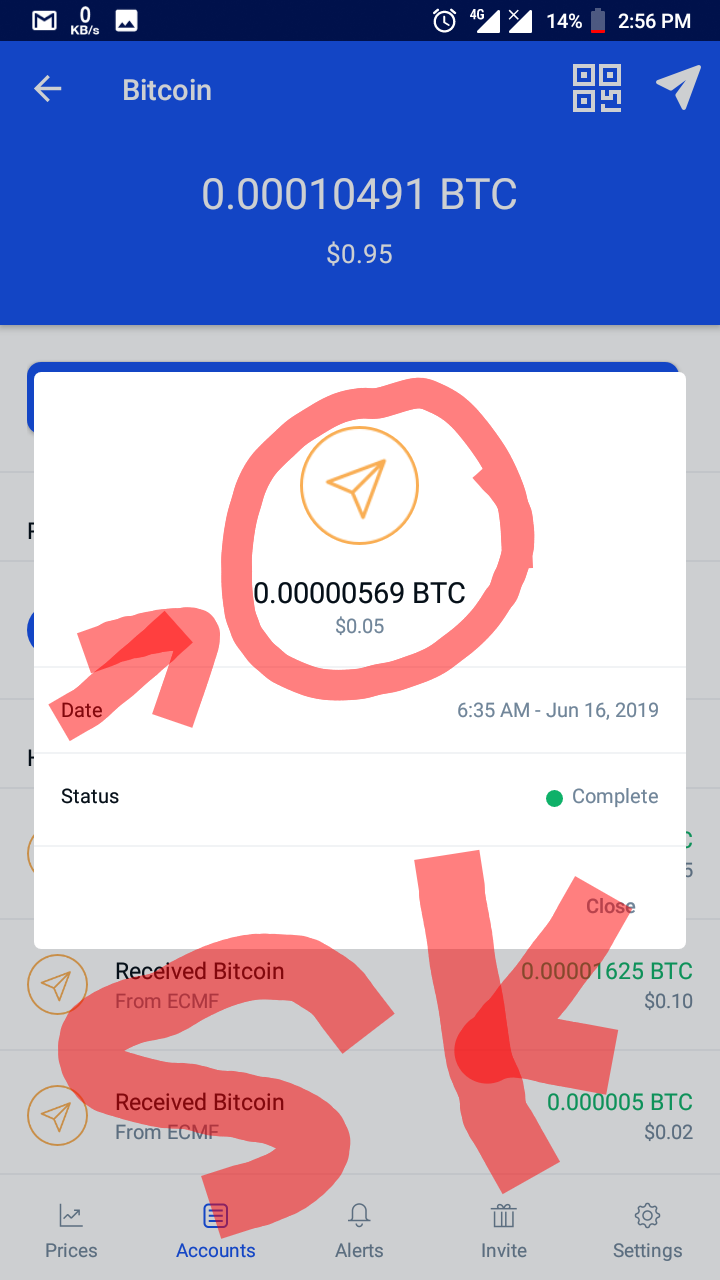The height and width of the screenshot is (1280, 720).
Task: Open the Settings tab
Action: coord(647,1231)
